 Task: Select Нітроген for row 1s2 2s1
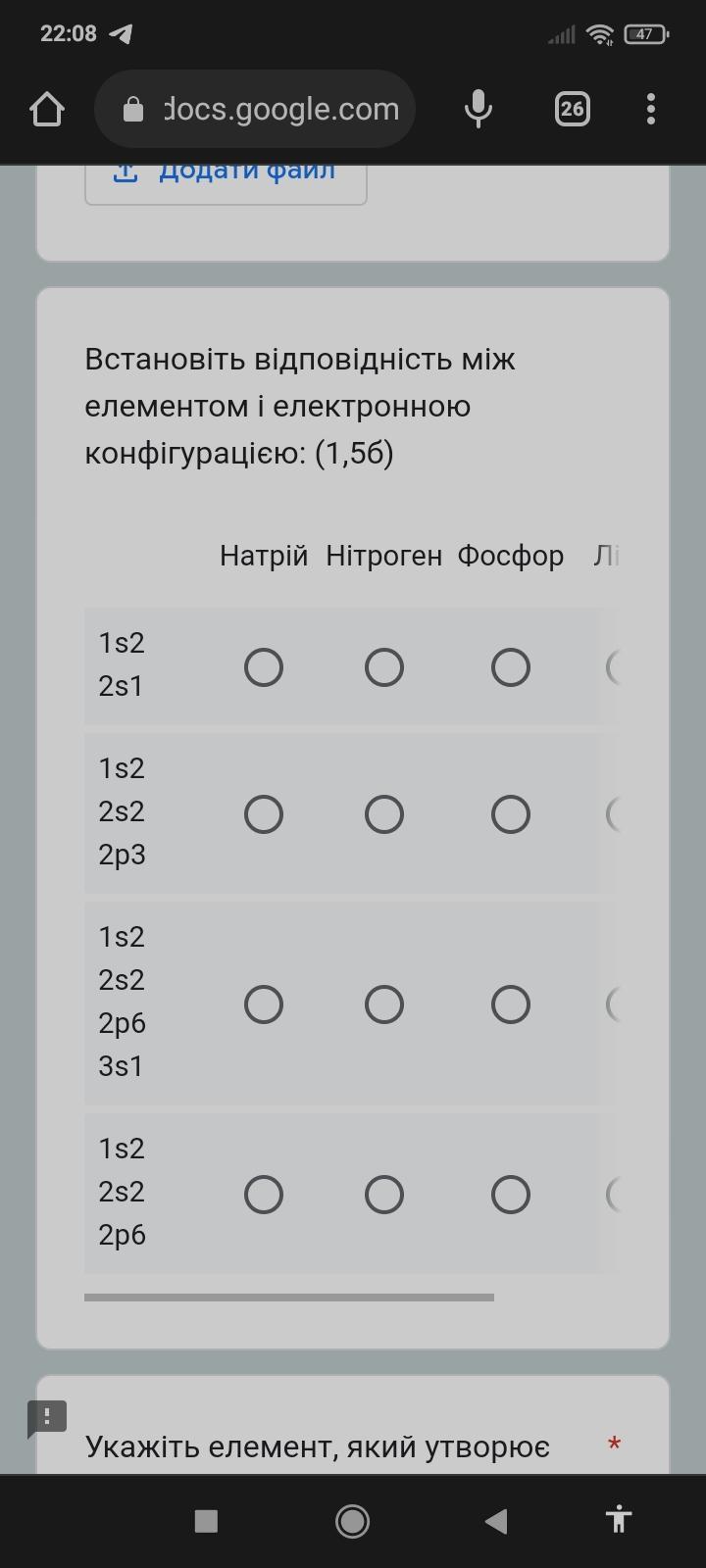pos(384,667)
